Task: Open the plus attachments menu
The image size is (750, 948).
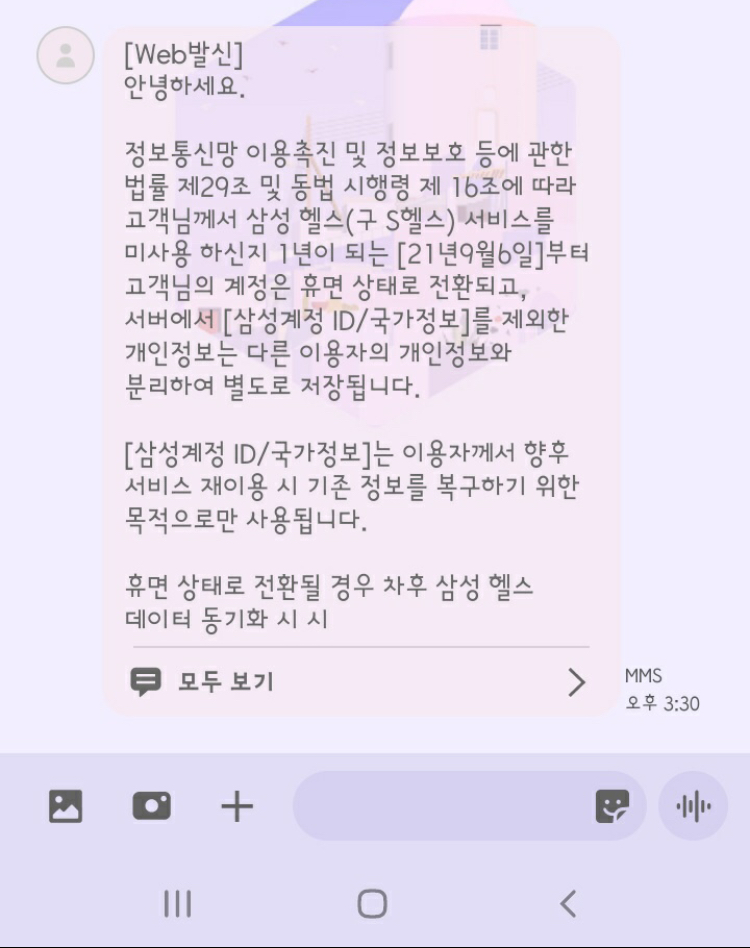Action: (x=237, y=806)
